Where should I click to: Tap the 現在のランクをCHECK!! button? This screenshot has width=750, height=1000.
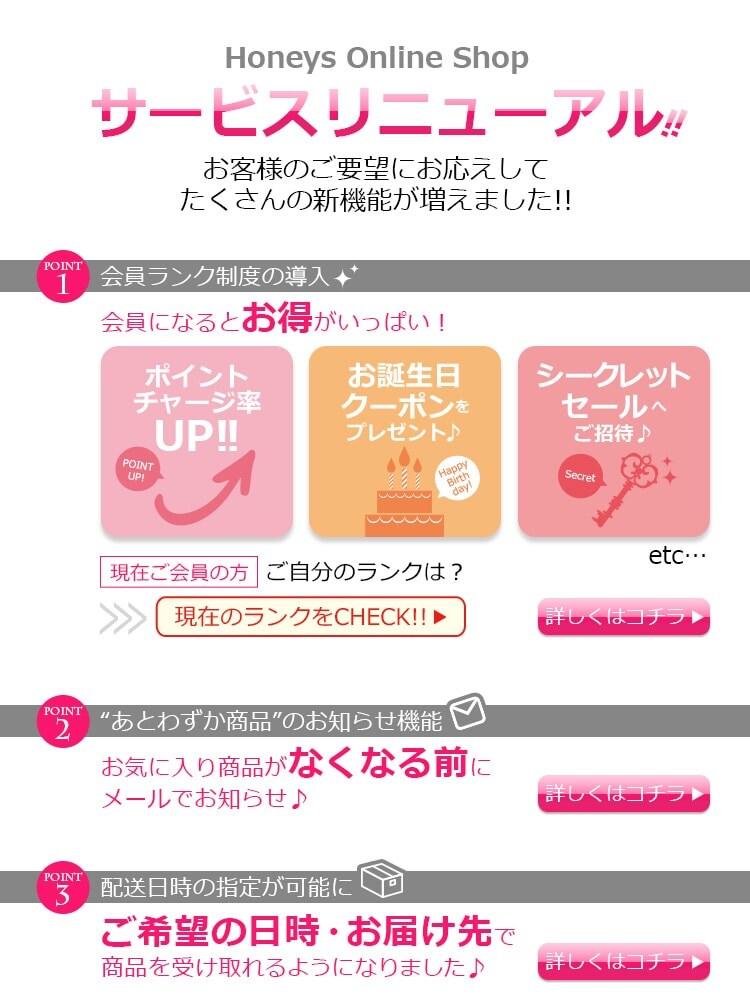coord(311,616)
